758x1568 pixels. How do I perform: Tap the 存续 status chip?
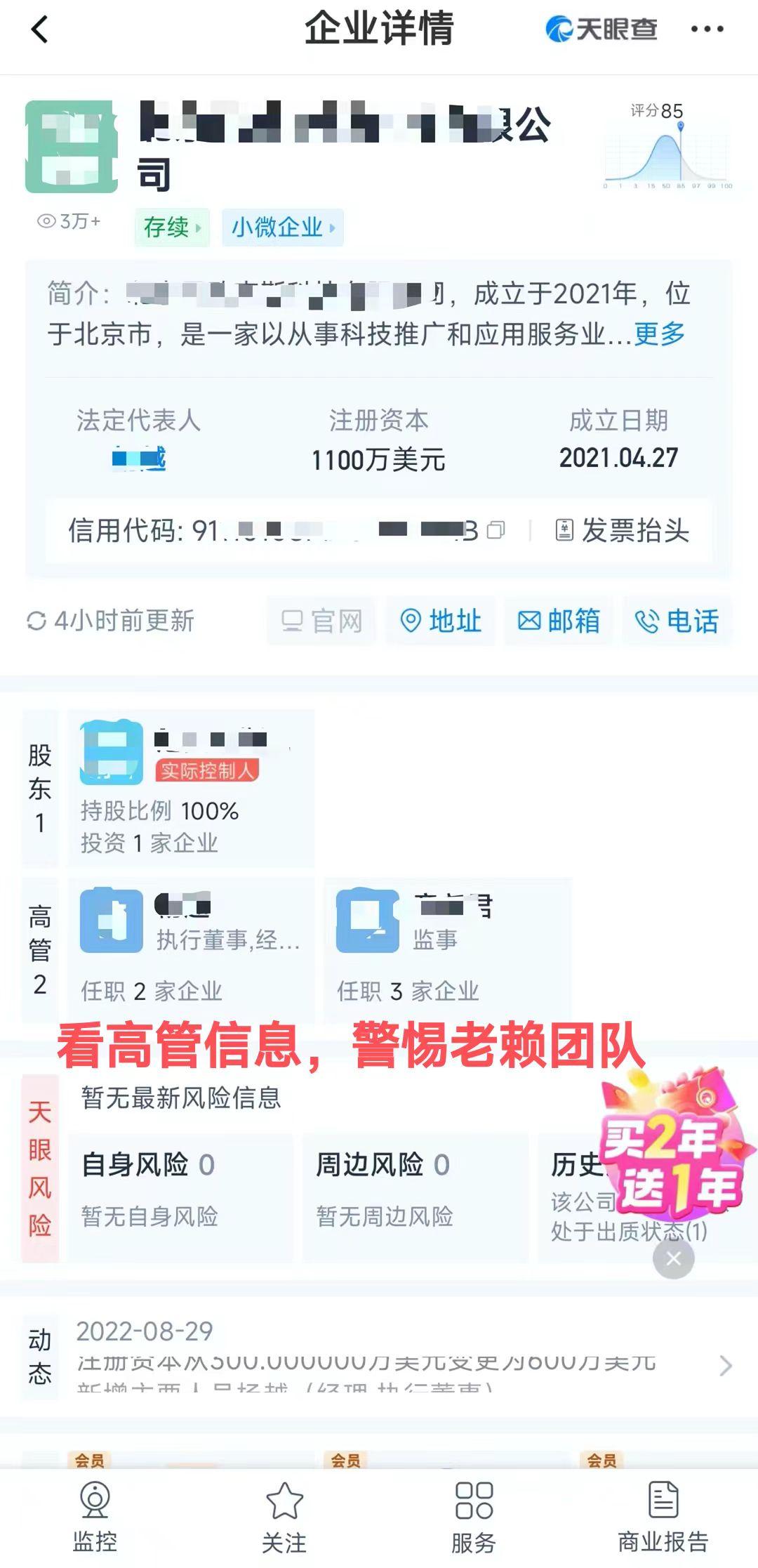172,228
